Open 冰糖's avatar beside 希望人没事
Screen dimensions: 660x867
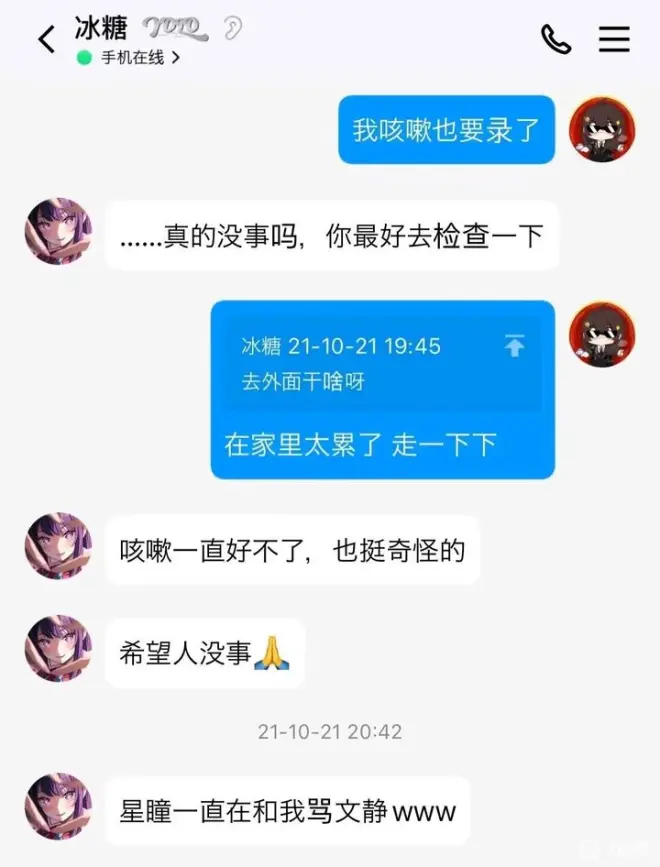pyautogui.click(x=58, y=649)
